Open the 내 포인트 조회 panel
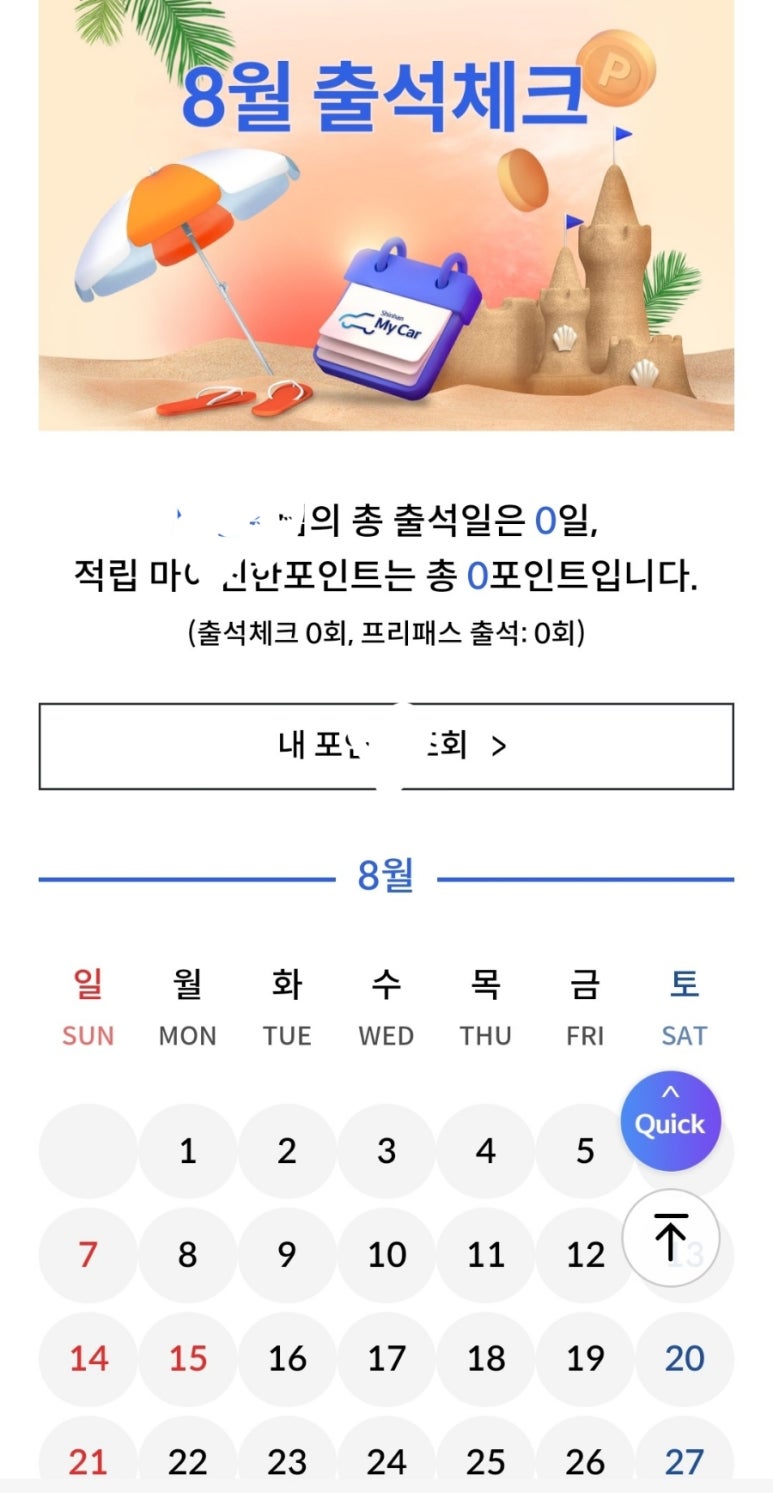The image size is (773, 1493). 386,745
